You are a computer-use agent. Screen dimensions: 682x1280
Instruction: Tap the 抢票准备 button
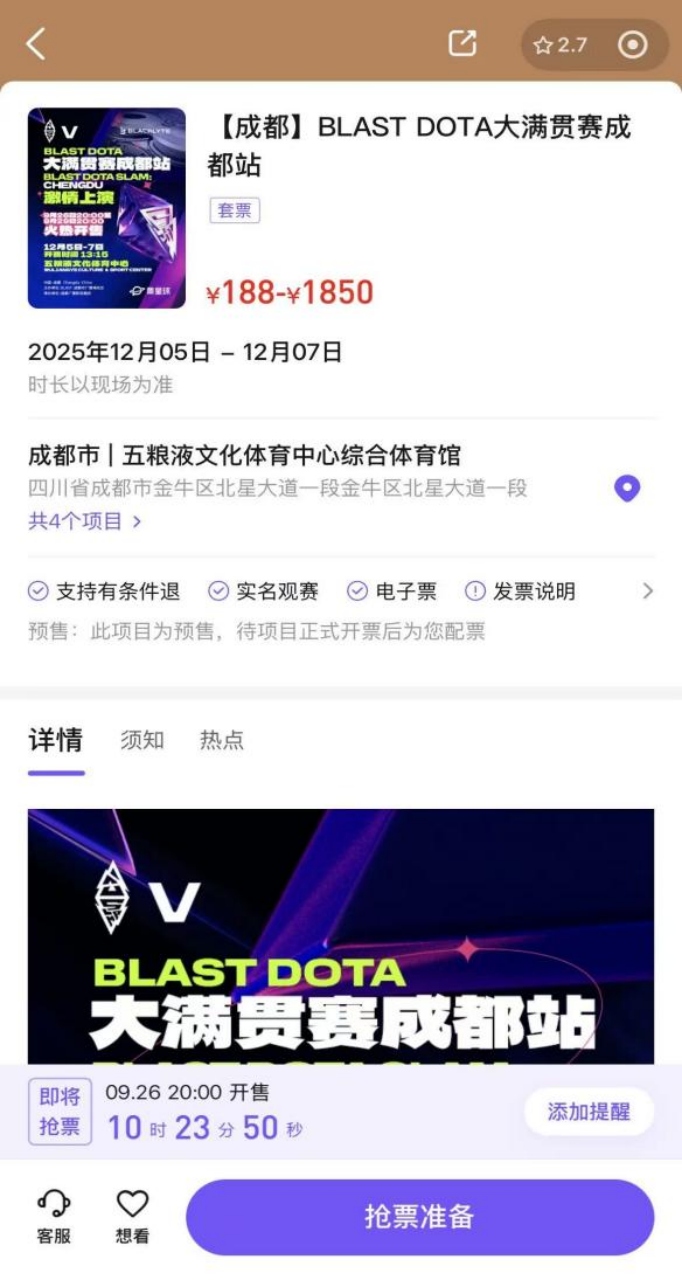pos(420,1217)
